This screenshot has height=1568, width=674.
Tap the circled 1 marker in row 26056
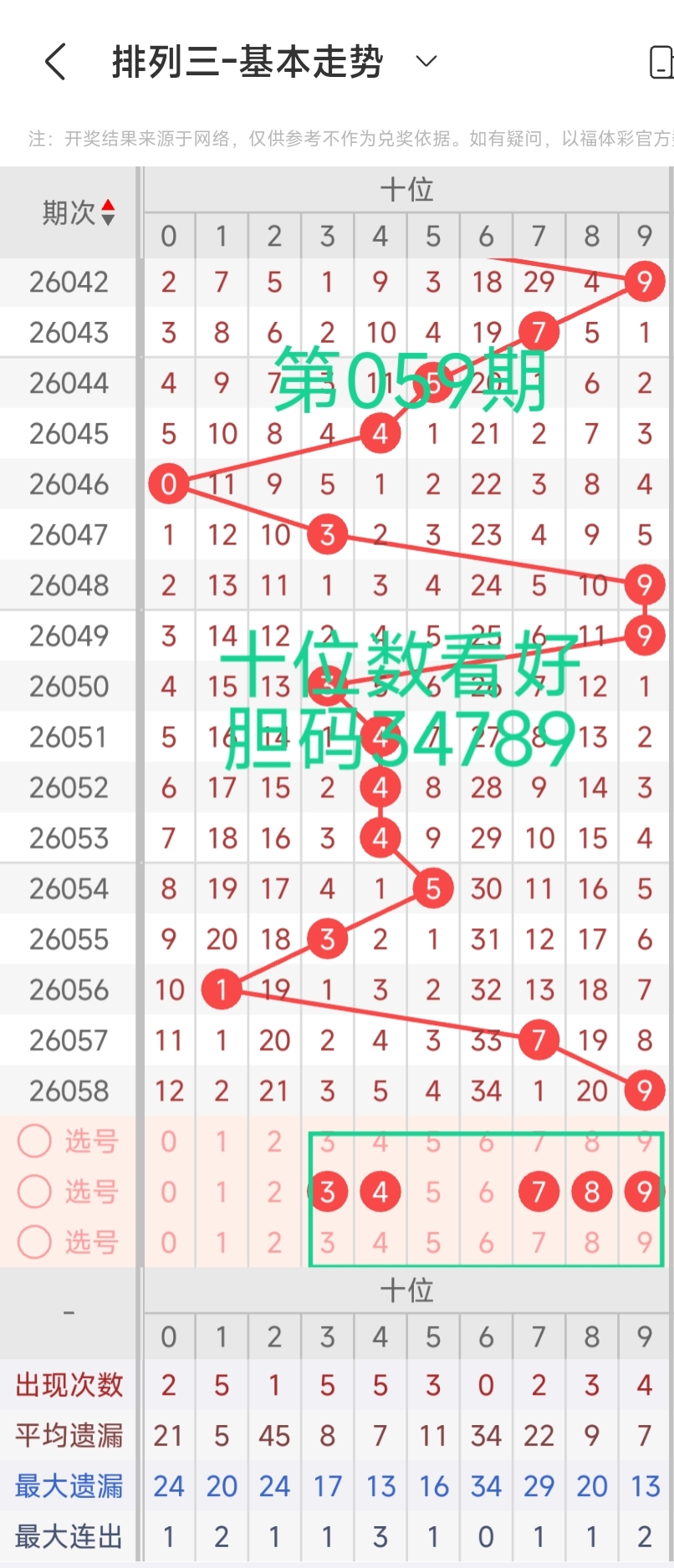click(x=221, y=988)
